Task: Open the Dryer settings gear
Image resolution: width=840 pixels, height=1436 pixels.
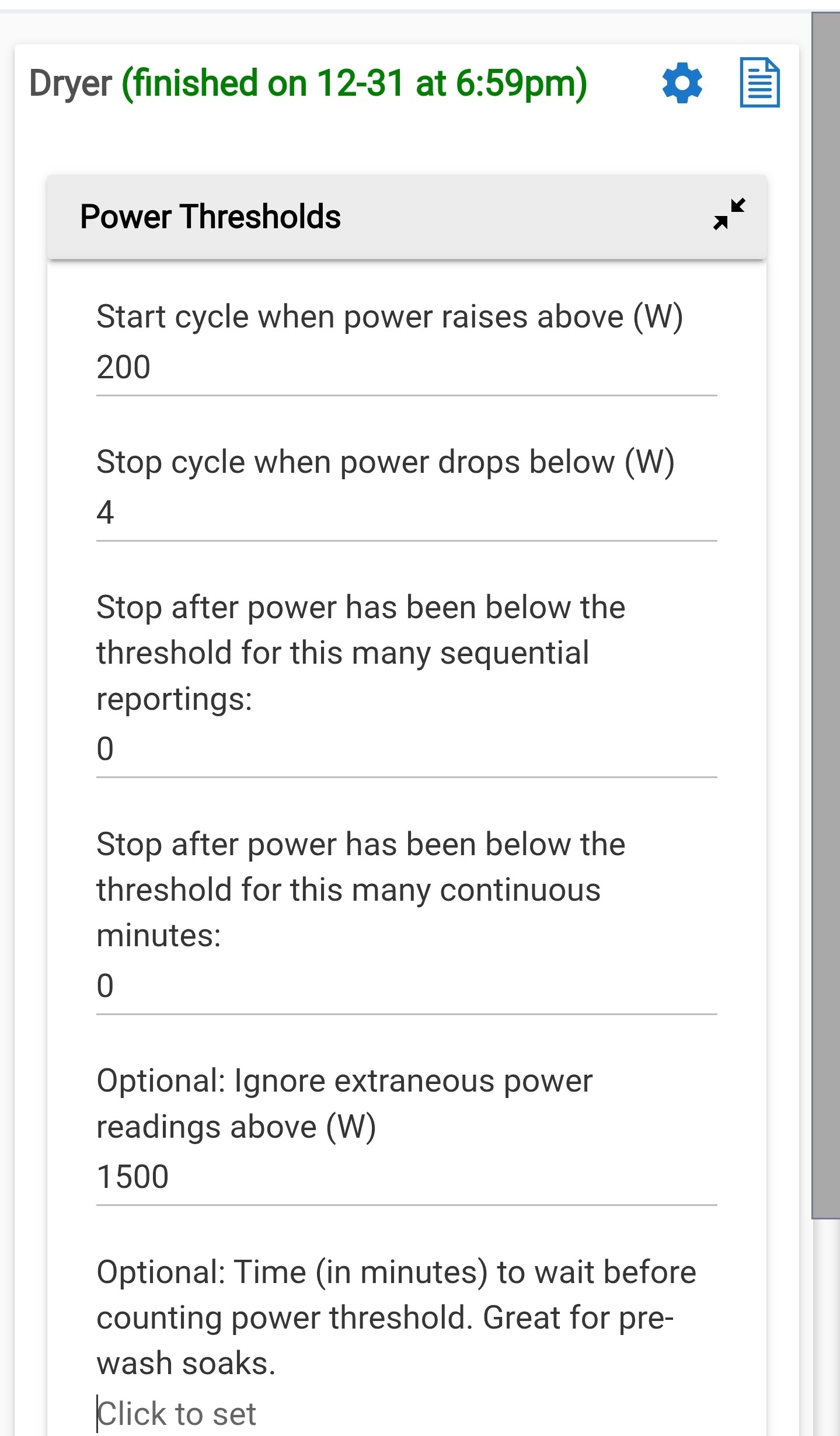Action: tap(682, 83)
